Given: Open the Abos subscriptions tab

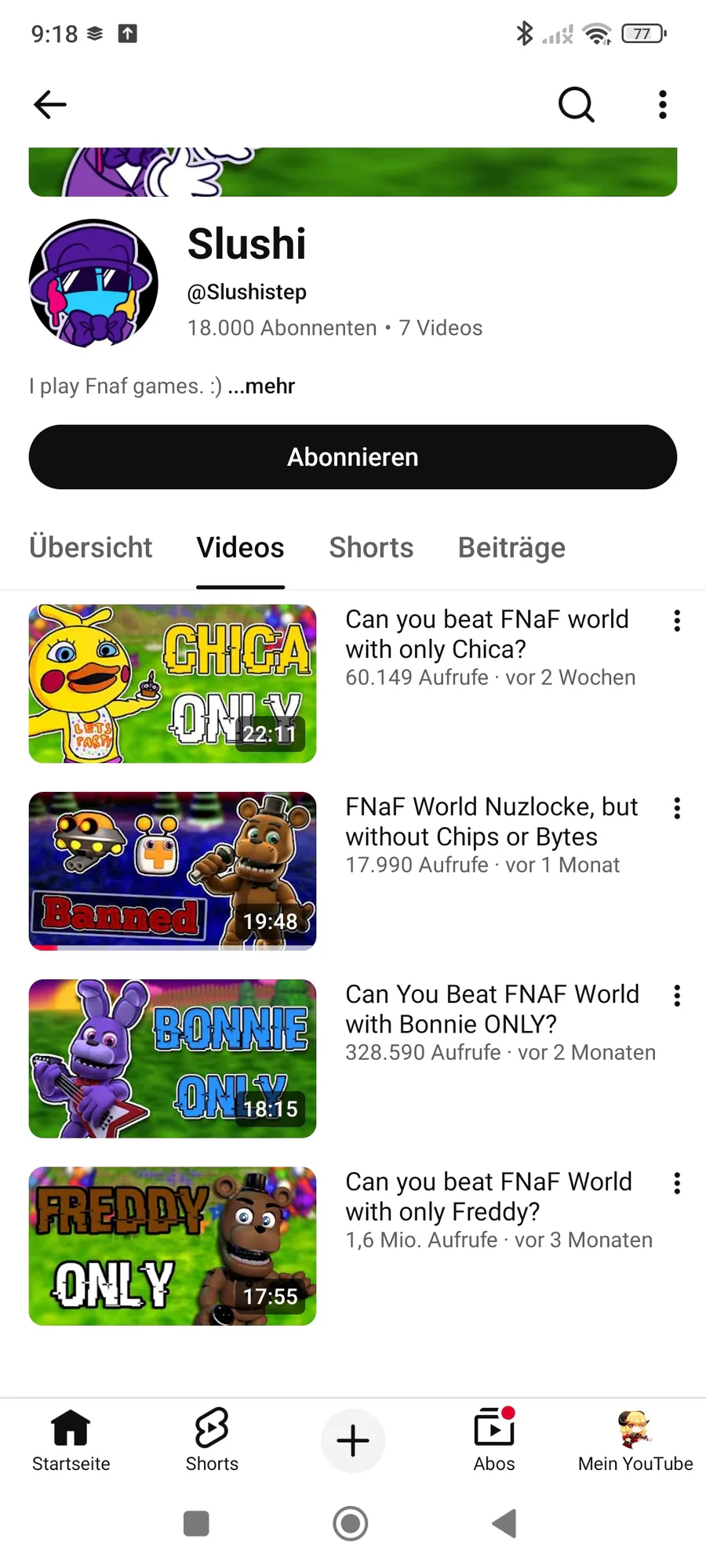Looking at the screenshot, I should [494, 1439].
